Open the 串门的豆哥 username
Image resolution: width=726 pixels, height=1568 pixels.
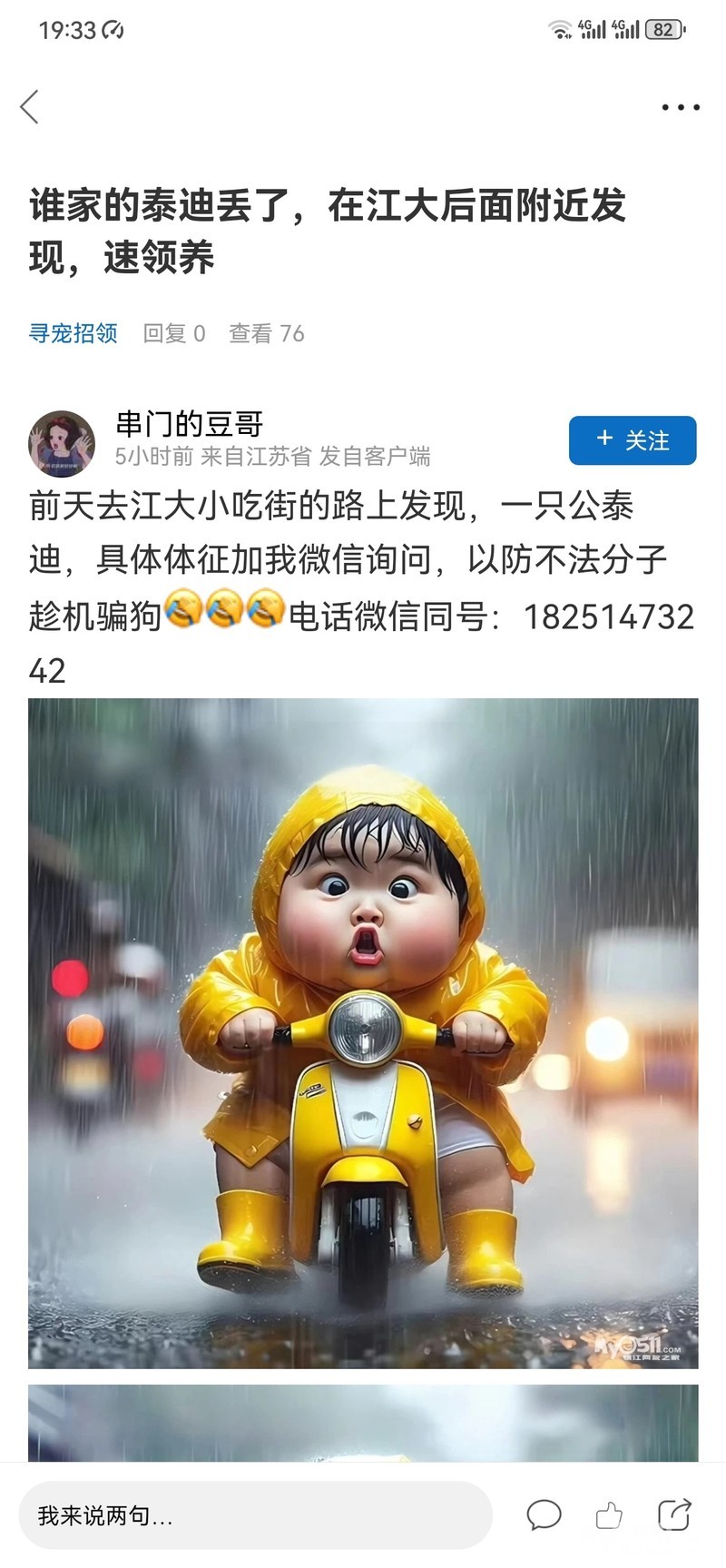click(x=190, y=424)
